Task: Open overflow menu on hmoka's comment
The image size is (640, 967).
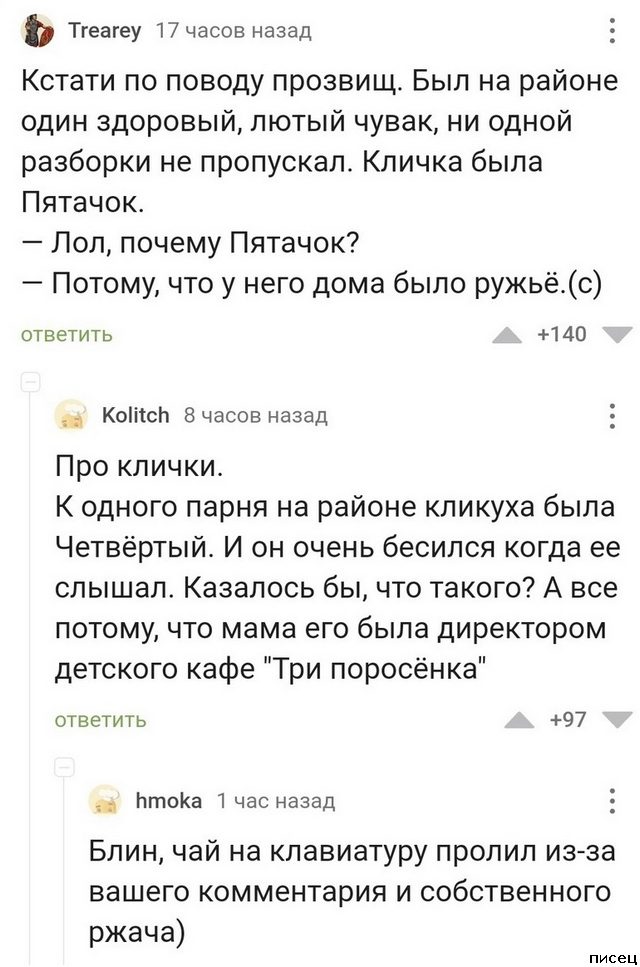Action: pos(613,801)
